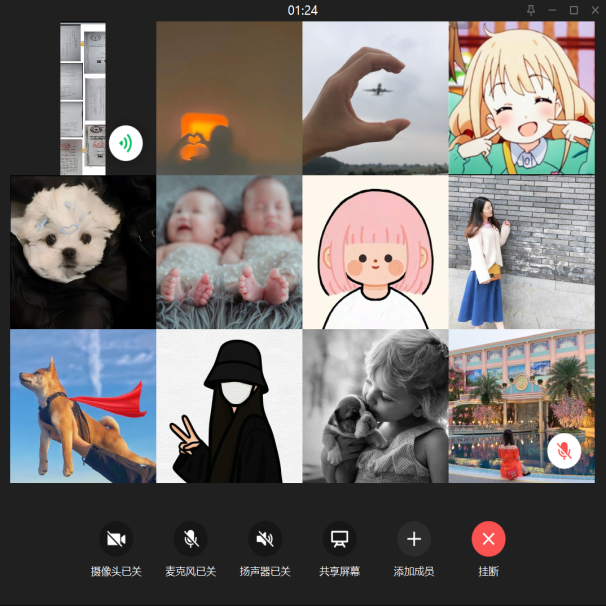Hang up the call
This screenshot has height=606, width=606.
[488, 539]
